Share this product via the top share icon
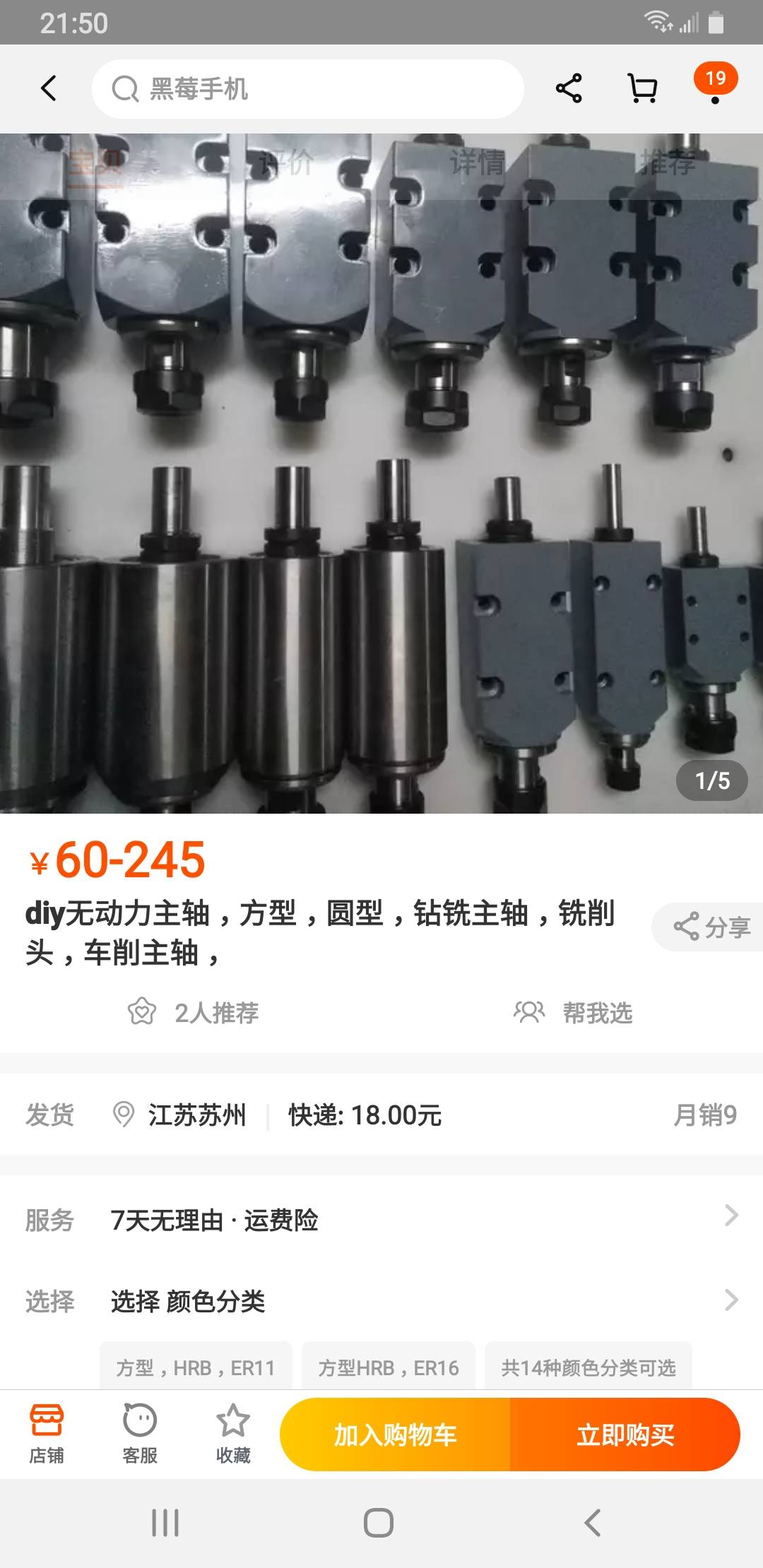 tap(569, 89)
